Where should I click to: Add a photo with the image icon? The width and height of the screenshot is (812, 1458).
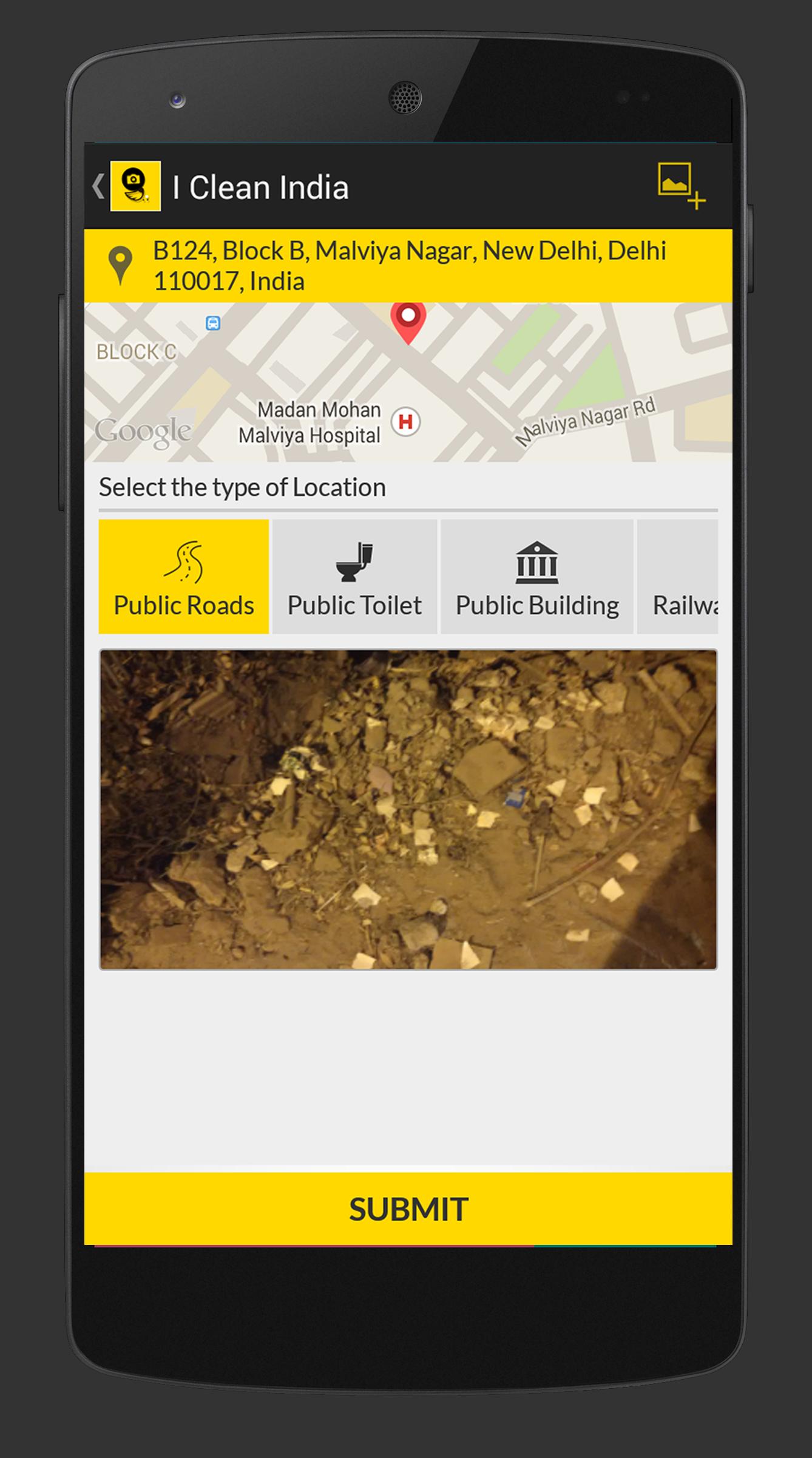680,185
